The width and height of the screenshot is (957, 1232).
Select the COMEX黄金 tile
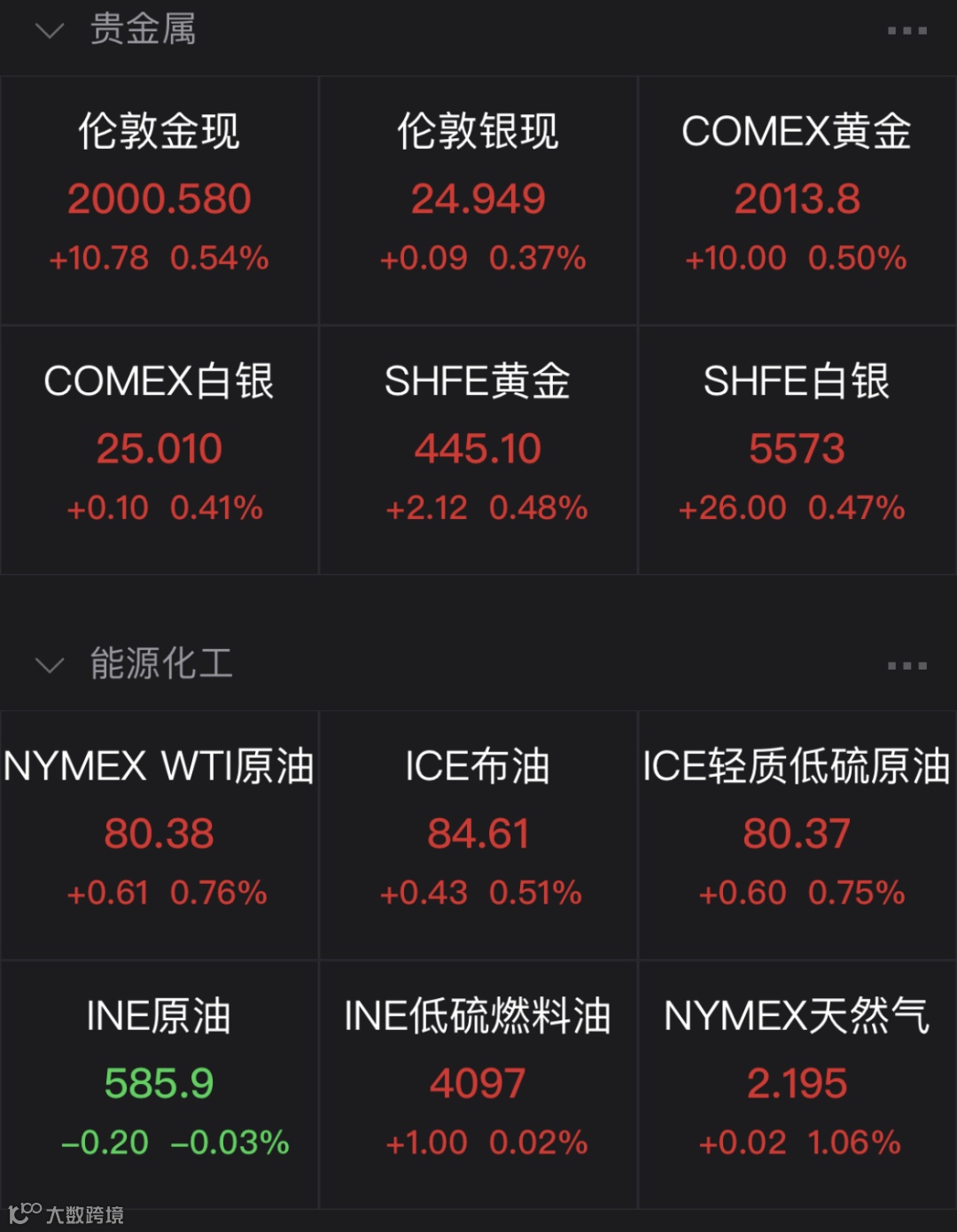pyautogui.click(x=797, y=200)
